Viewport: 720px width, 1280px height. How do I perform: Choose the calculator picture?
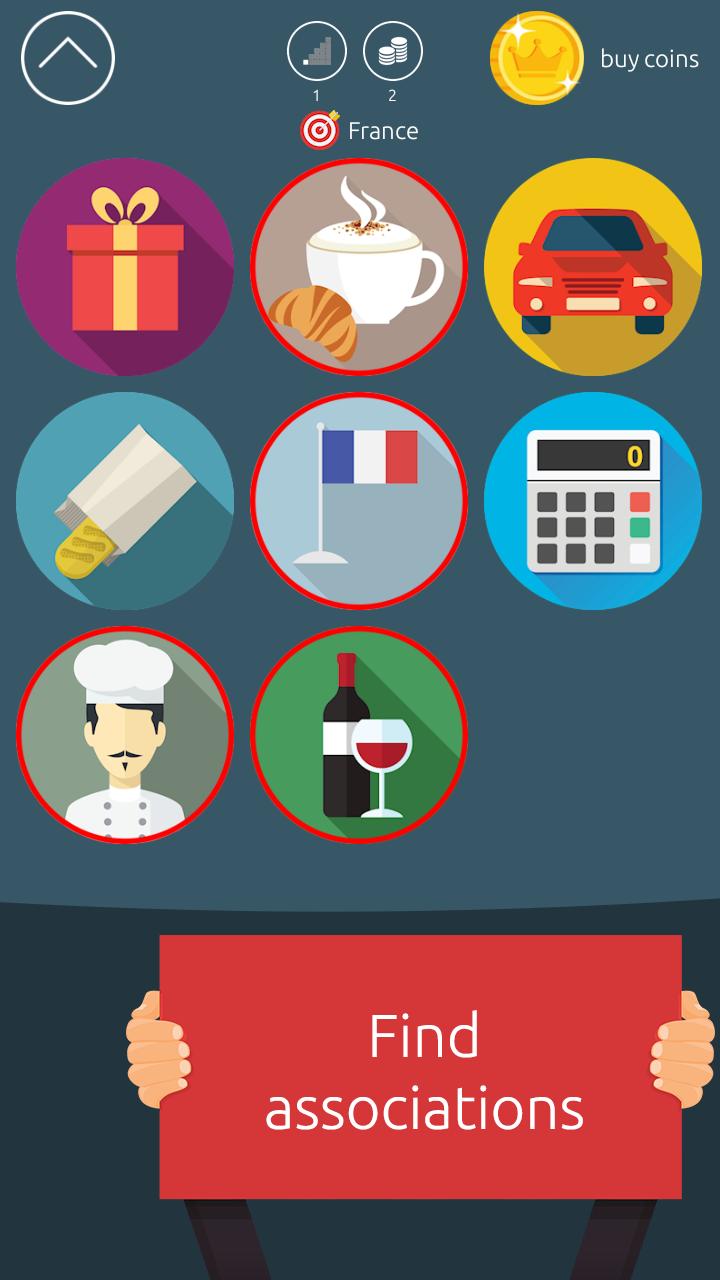tap(593, 501)
